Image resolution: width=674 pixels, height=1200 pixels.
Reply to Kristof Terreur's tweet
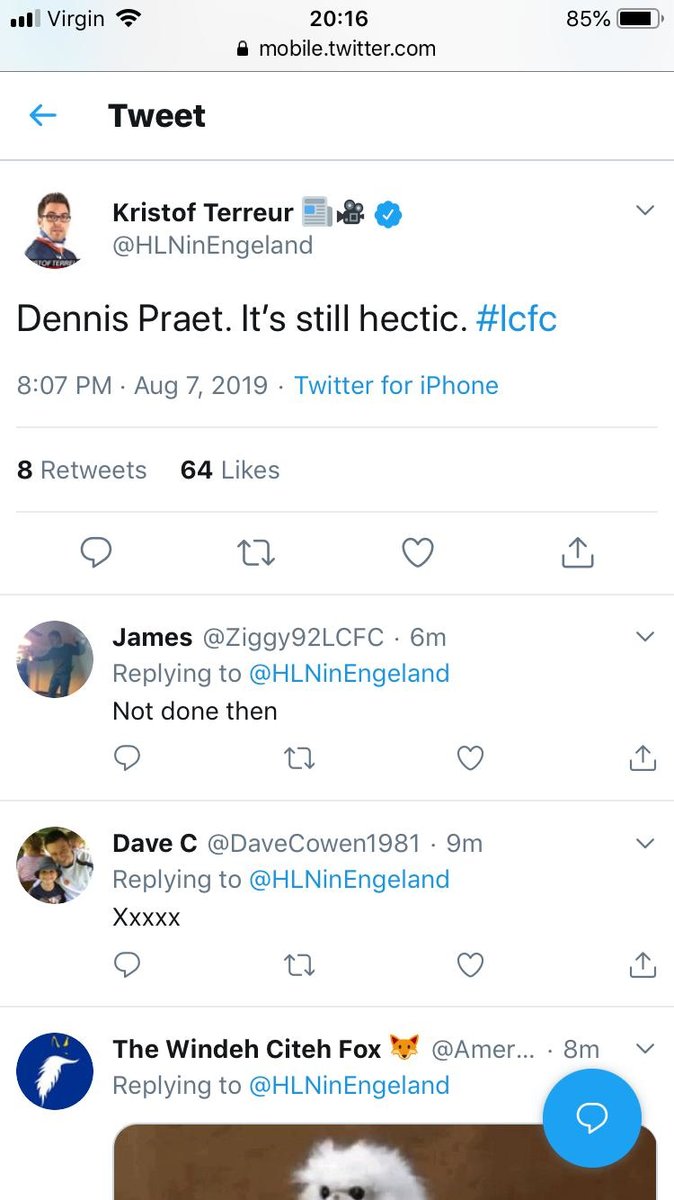click(x=95, y=552)
